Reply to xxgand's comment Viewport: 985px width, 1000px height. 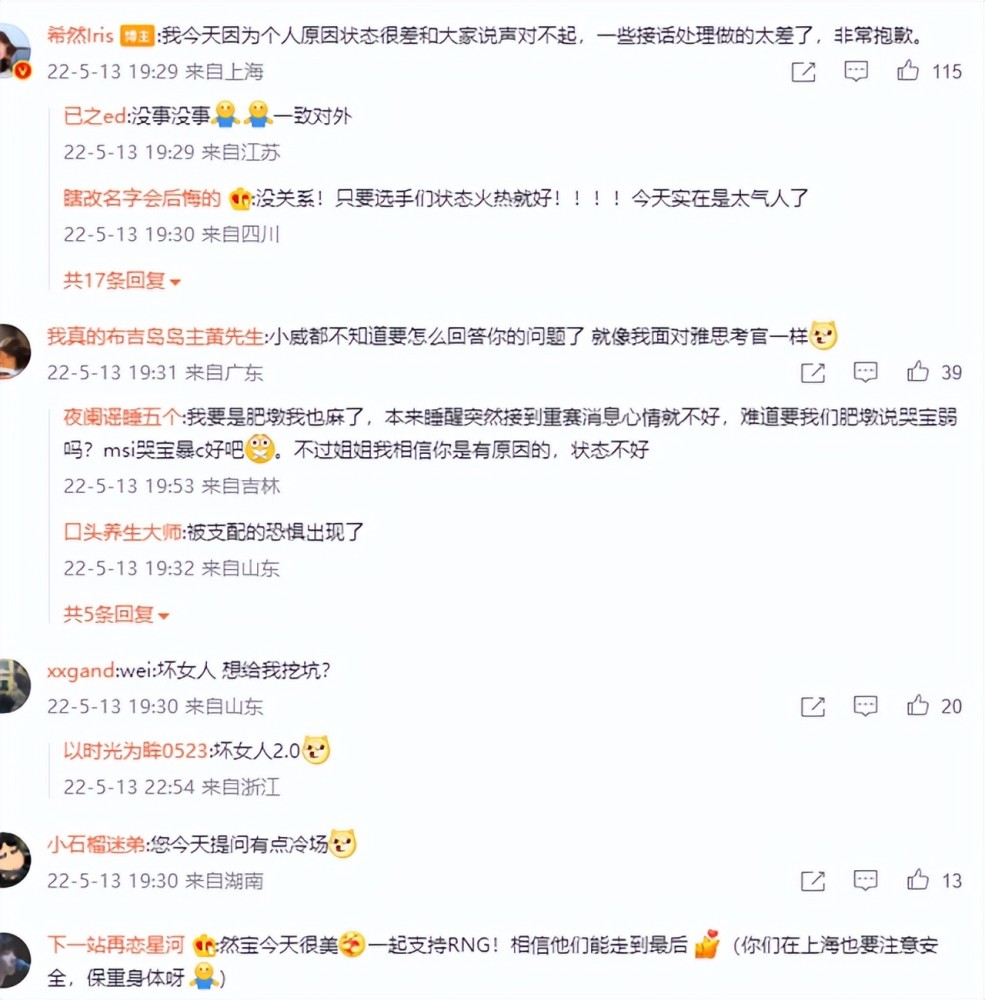tap(865, 706)
